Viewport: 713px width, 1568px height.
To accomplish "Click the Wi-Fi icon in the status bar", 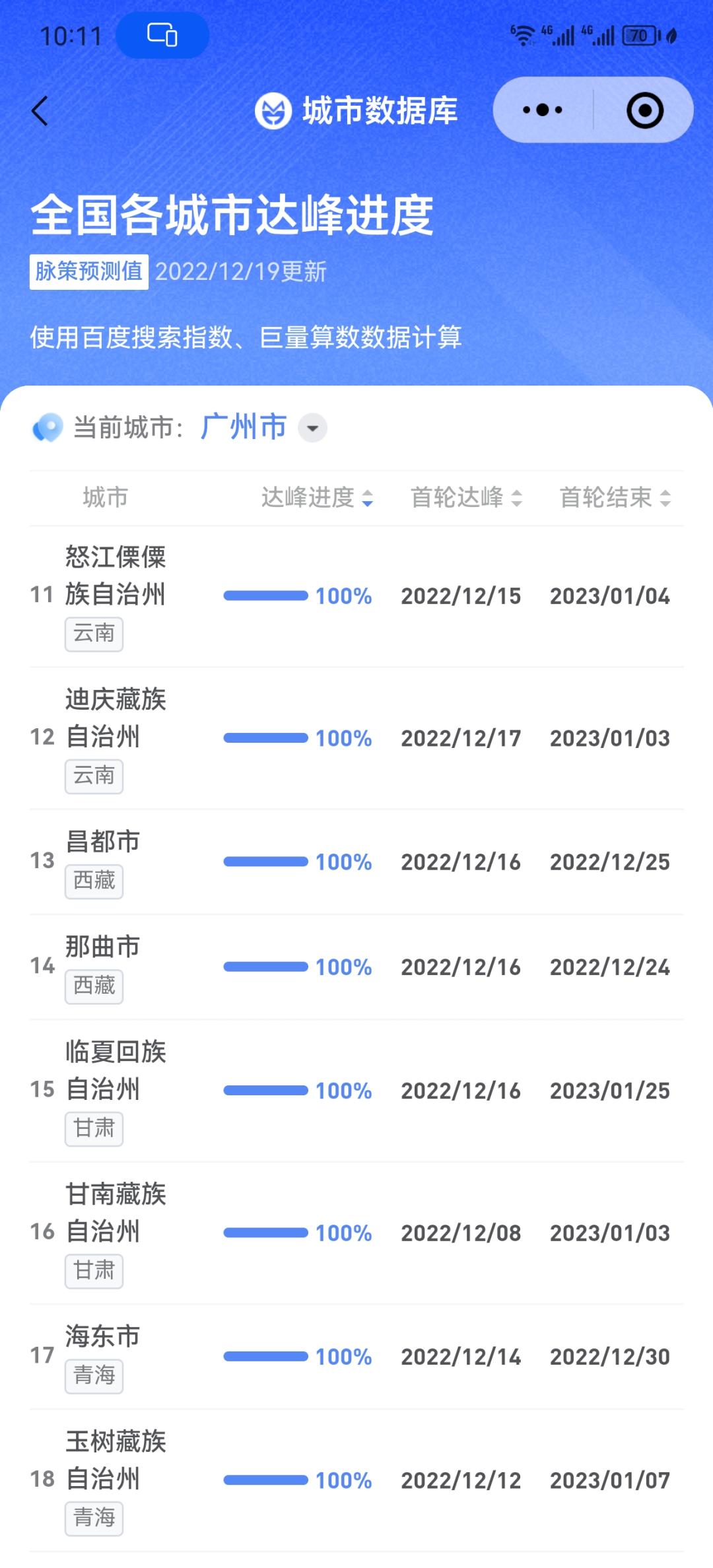I will [525, 35].
